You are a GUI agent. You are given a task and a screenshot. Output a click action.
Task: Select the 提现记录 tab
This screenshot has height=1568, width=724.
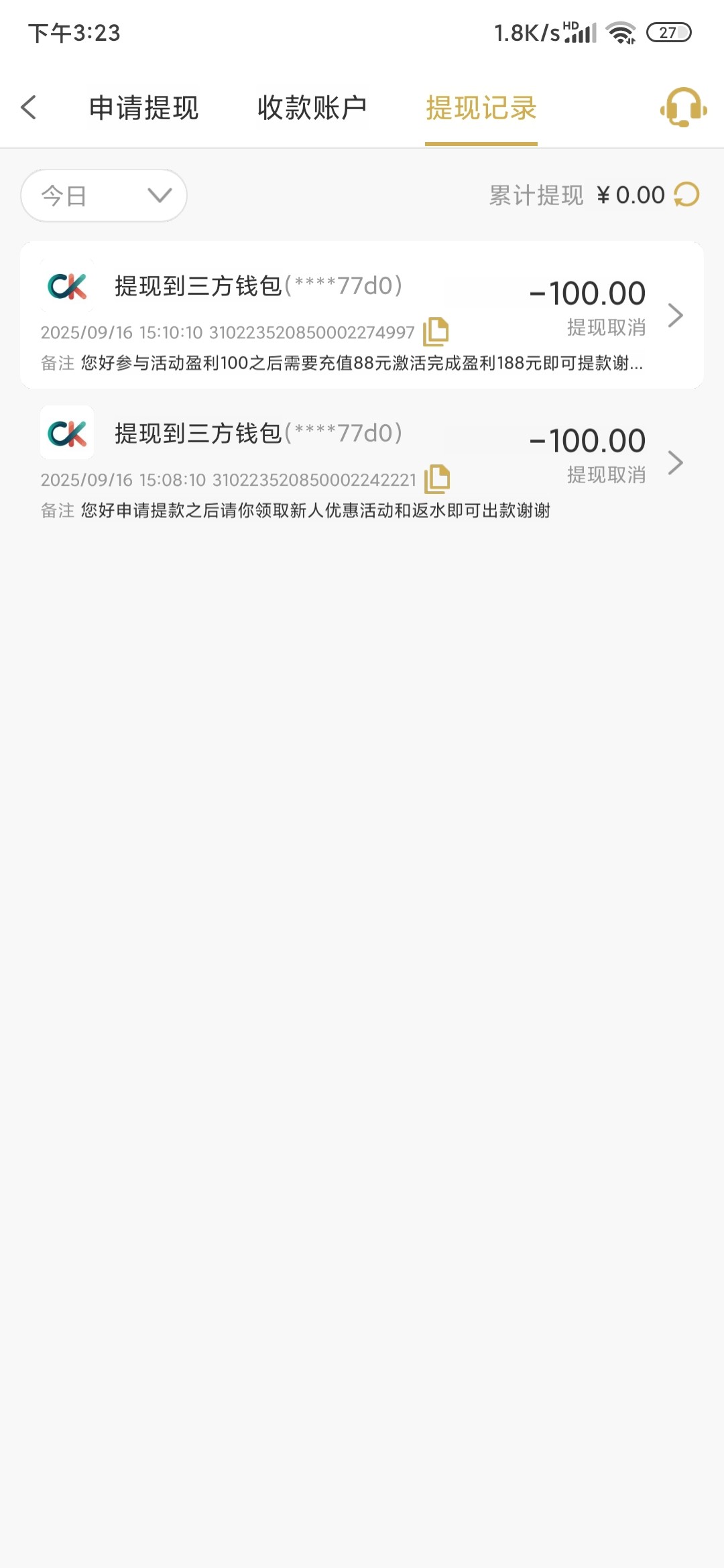480,108
